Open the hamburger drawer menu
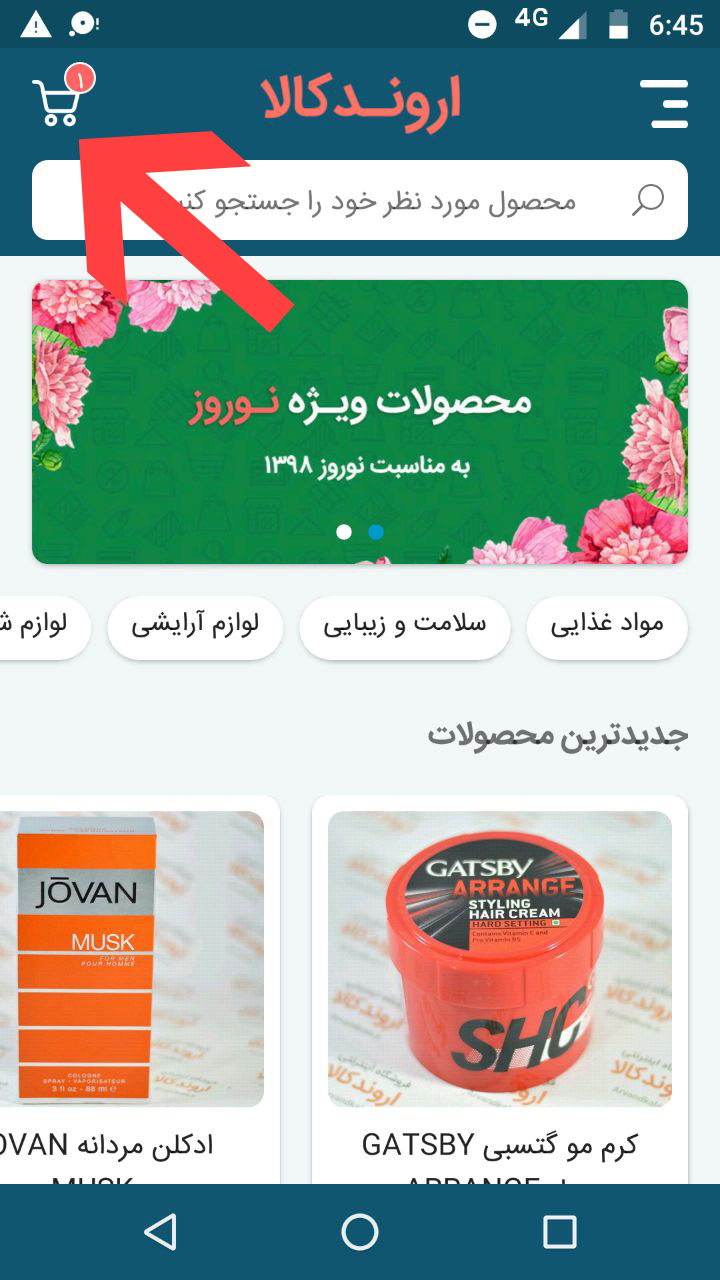 664,103
